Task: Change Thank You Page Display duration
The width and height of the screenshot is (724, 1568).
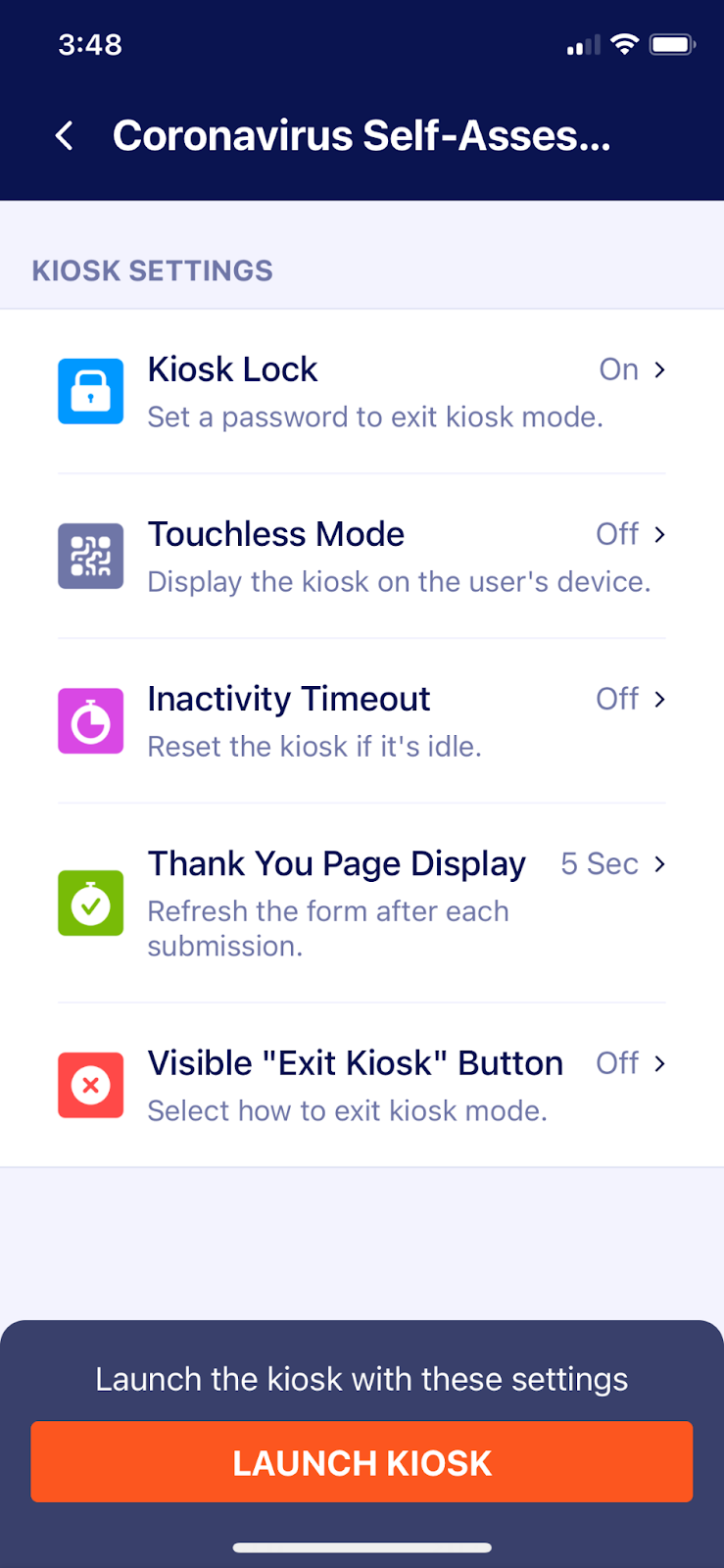Action: pyautogui.click(x=362, y=902)
